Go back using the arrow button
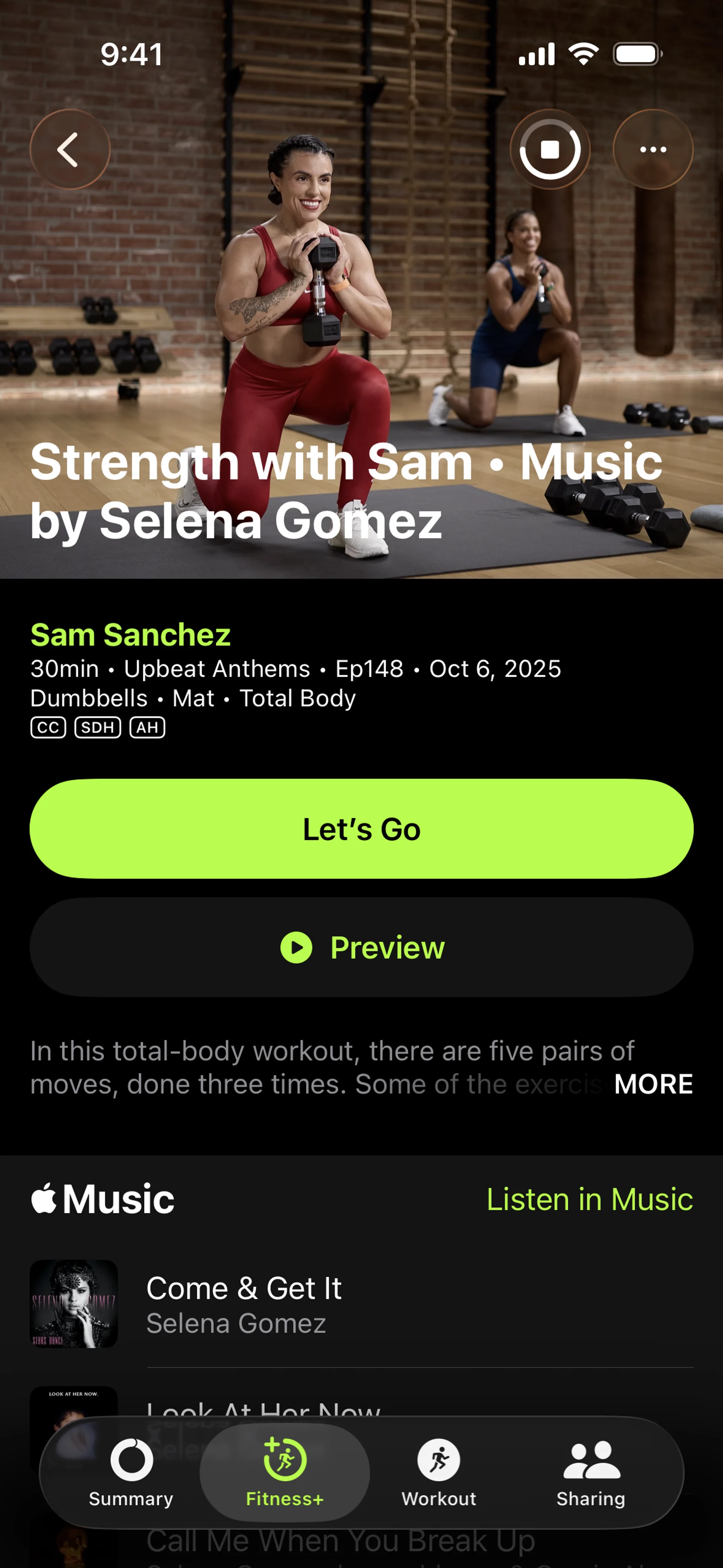This screenshot has height=1568, width=723. click(x=70, y=149)
